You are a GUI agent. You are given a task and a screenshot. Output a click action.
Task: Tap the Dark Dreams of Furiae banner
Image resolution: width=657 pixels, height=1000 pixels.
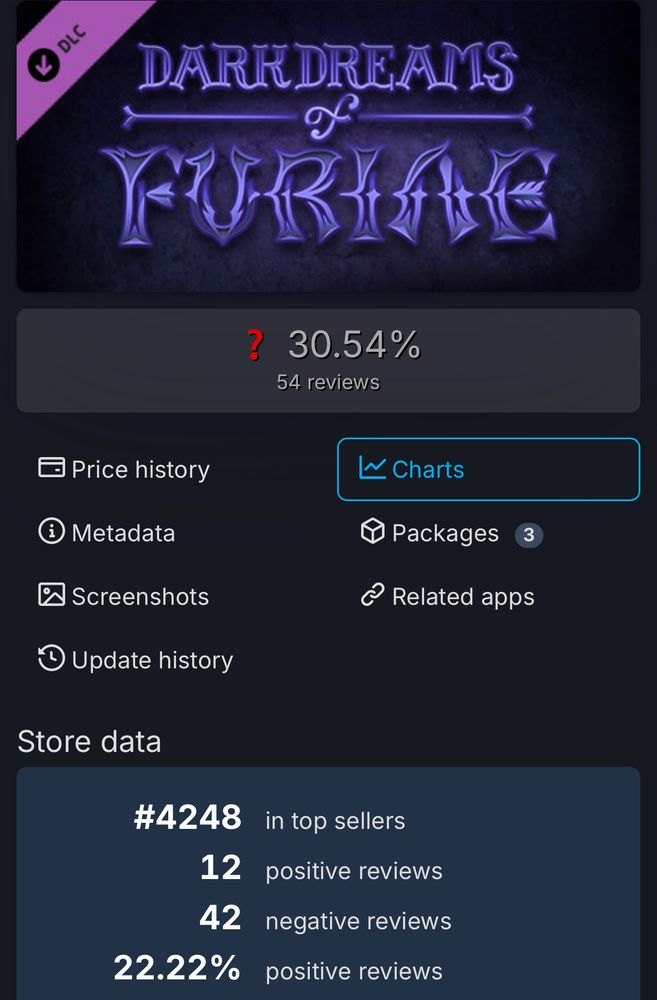[x=328, y=147]
